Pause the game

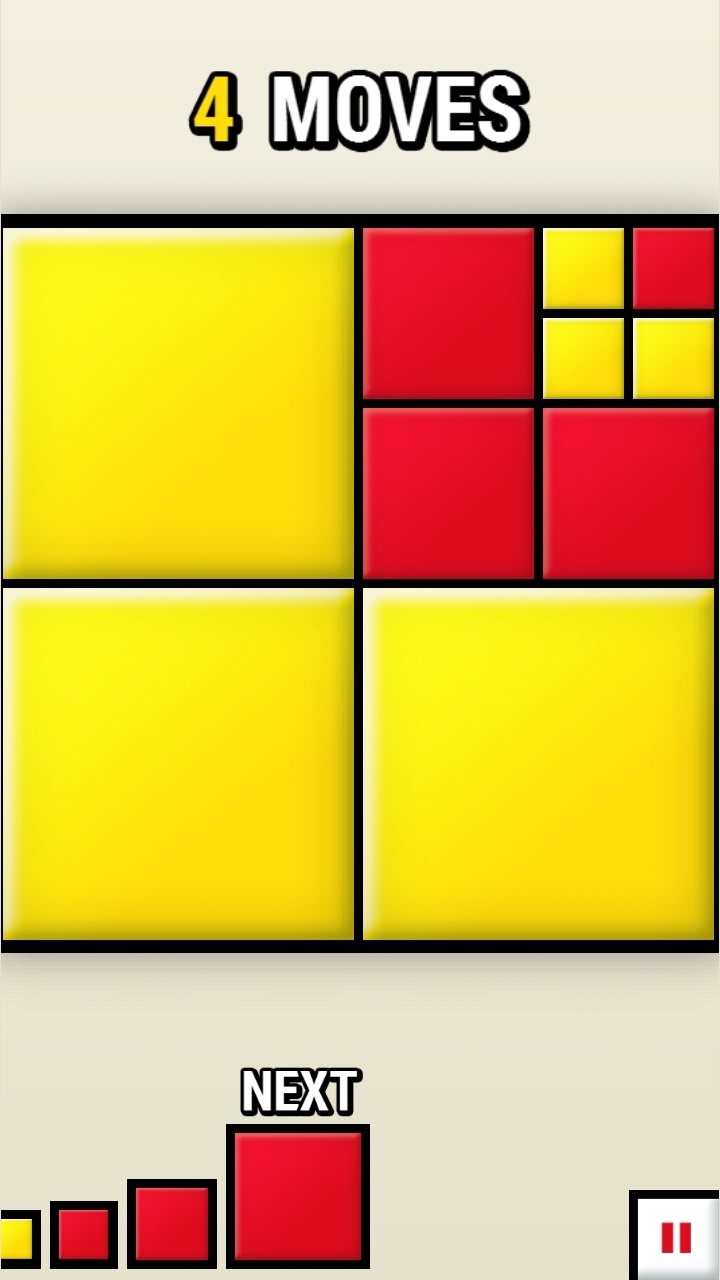tap(676, 1237)
